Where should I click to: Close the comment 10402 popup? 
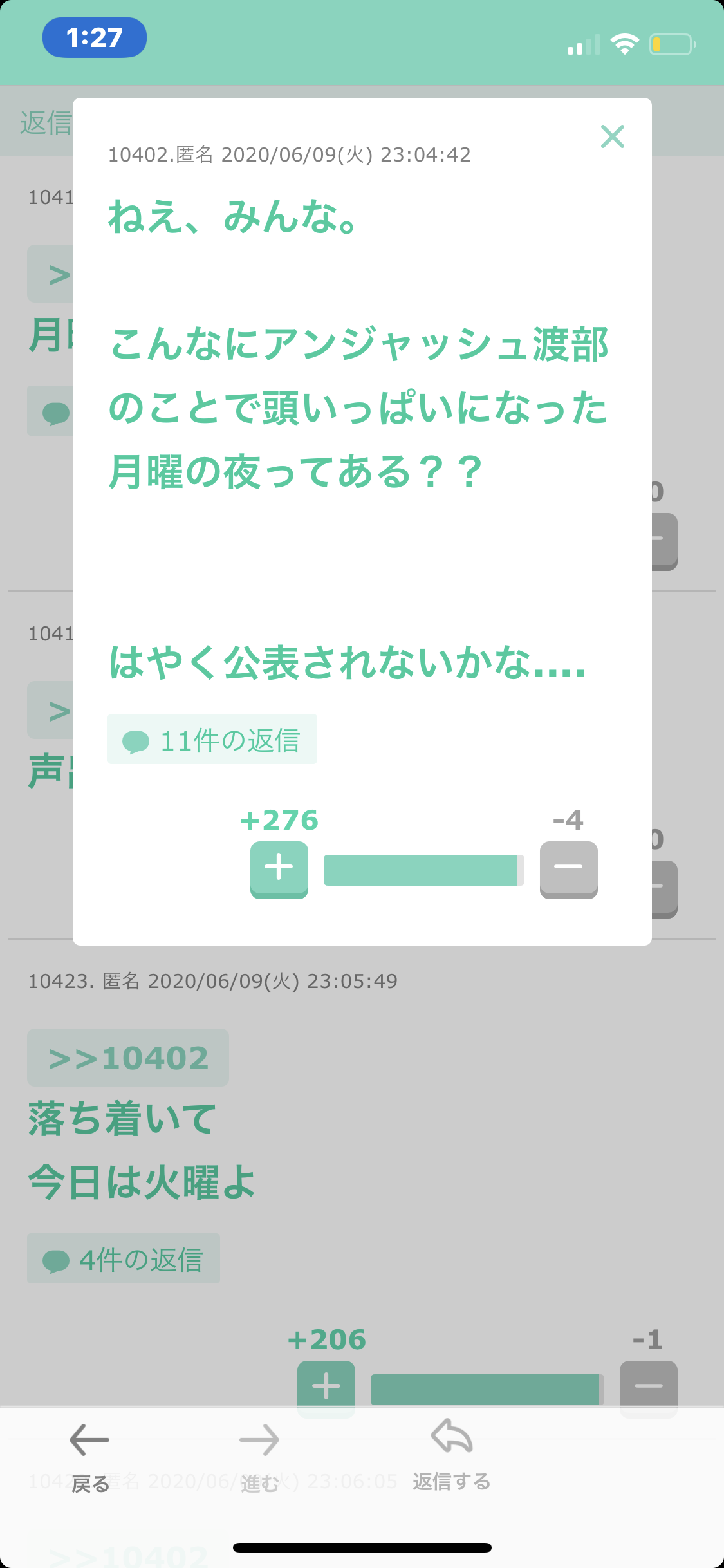click(612, 136)
